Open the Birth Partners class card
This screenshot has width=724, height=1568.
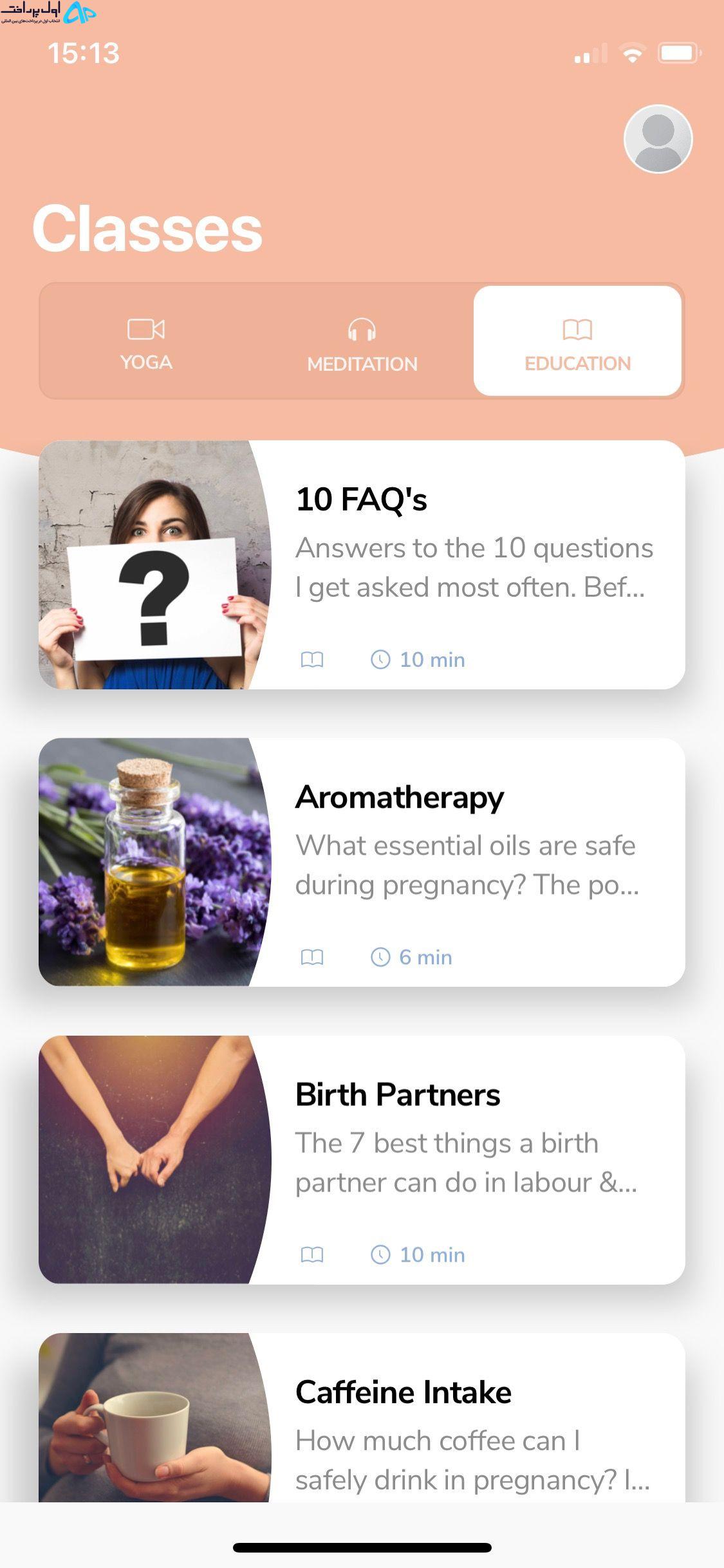point(362,1159)
